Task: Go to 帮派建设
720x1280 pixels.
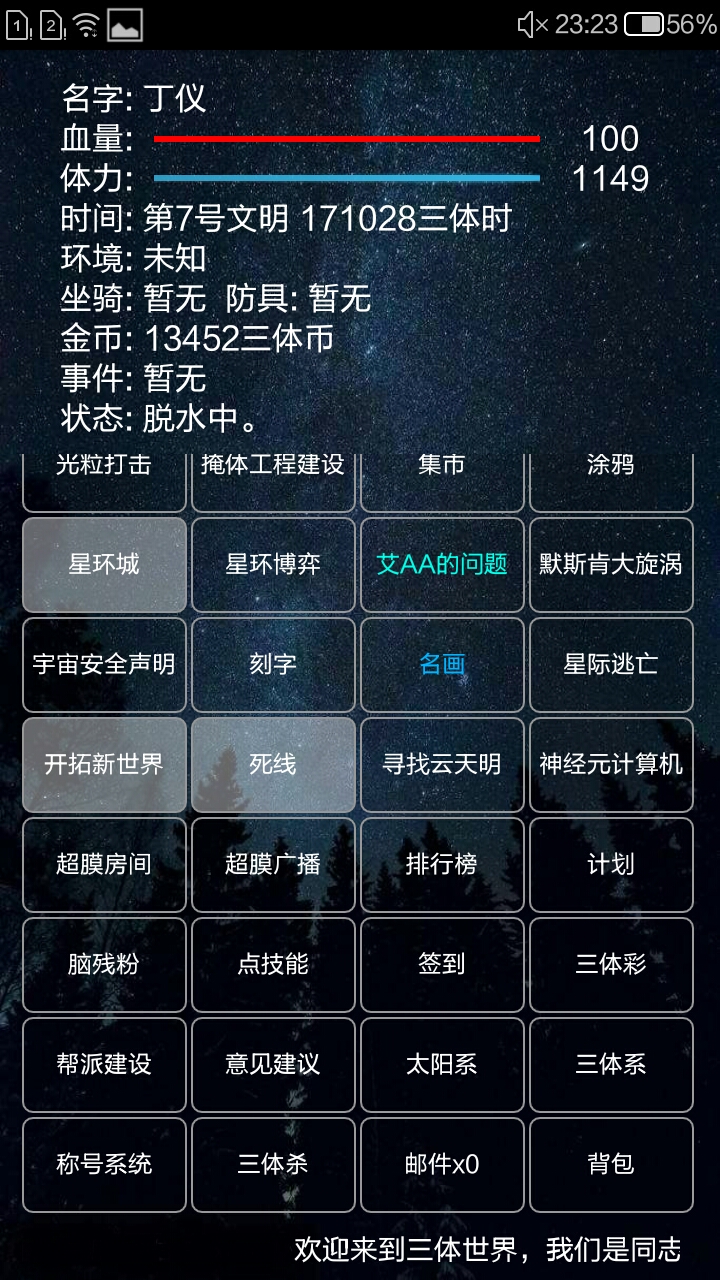Action: point(104,1065)
